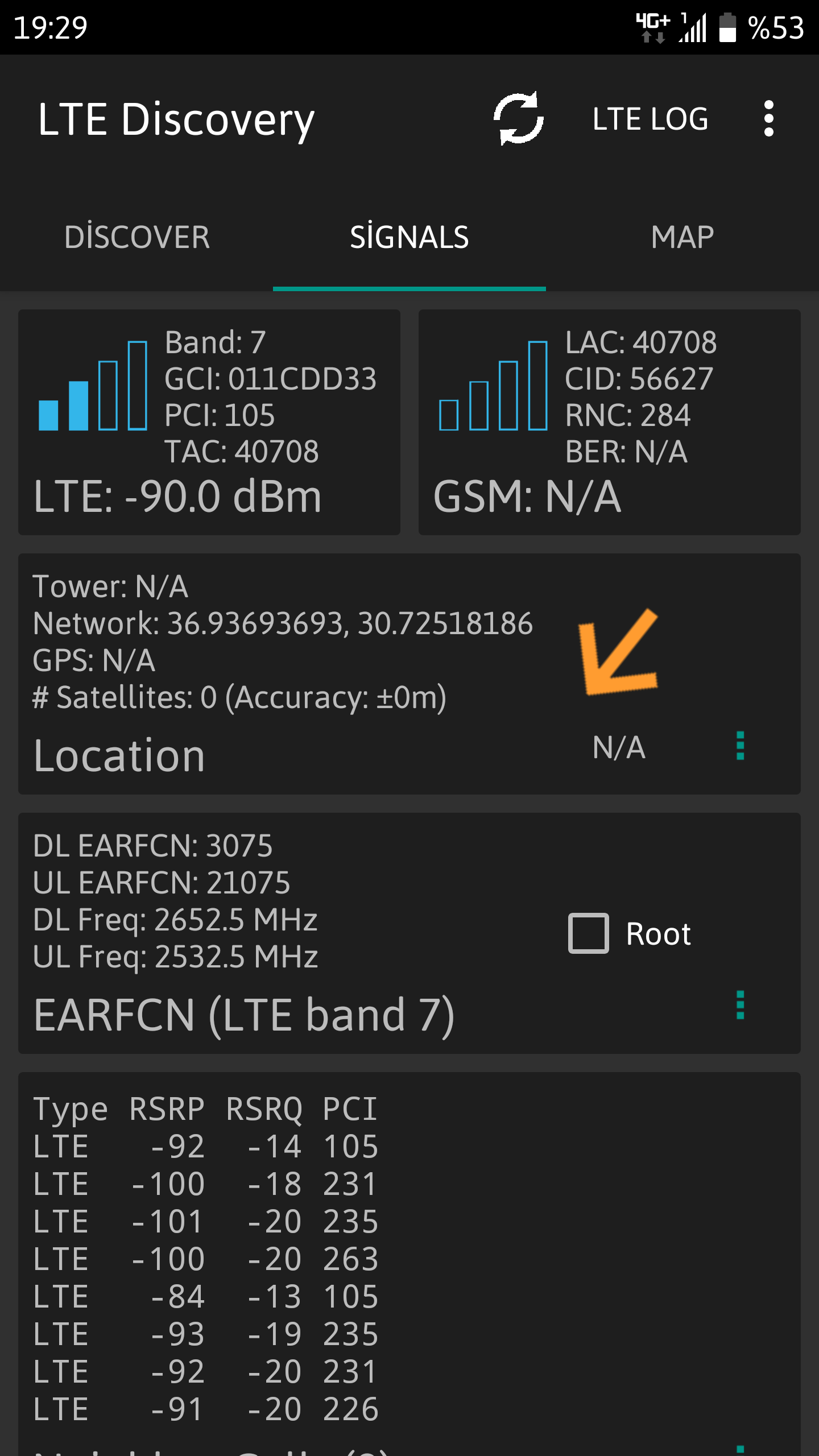Open the Location card options menu

tap(740, 746)
